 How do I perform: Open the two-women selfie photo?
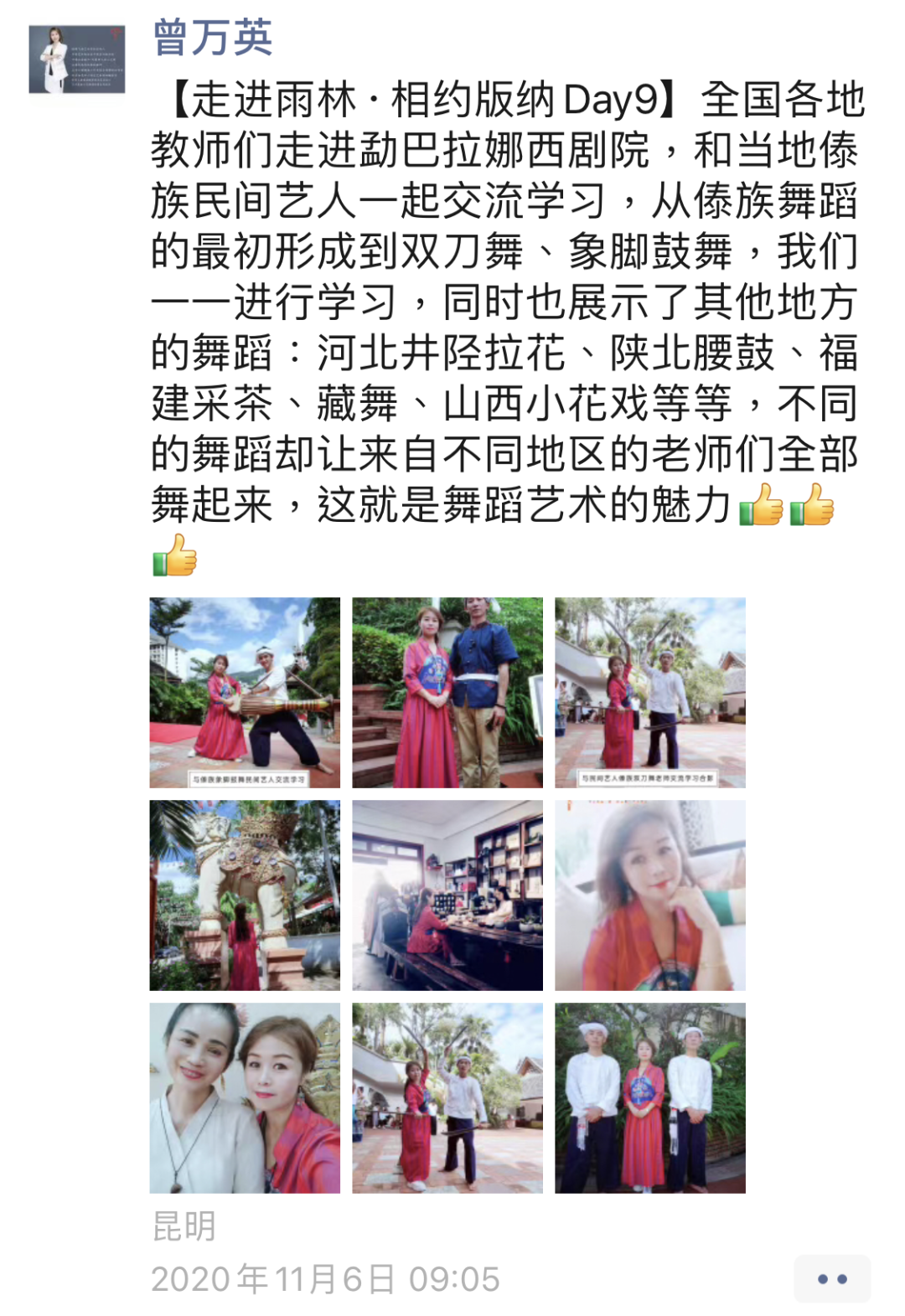245,1097
